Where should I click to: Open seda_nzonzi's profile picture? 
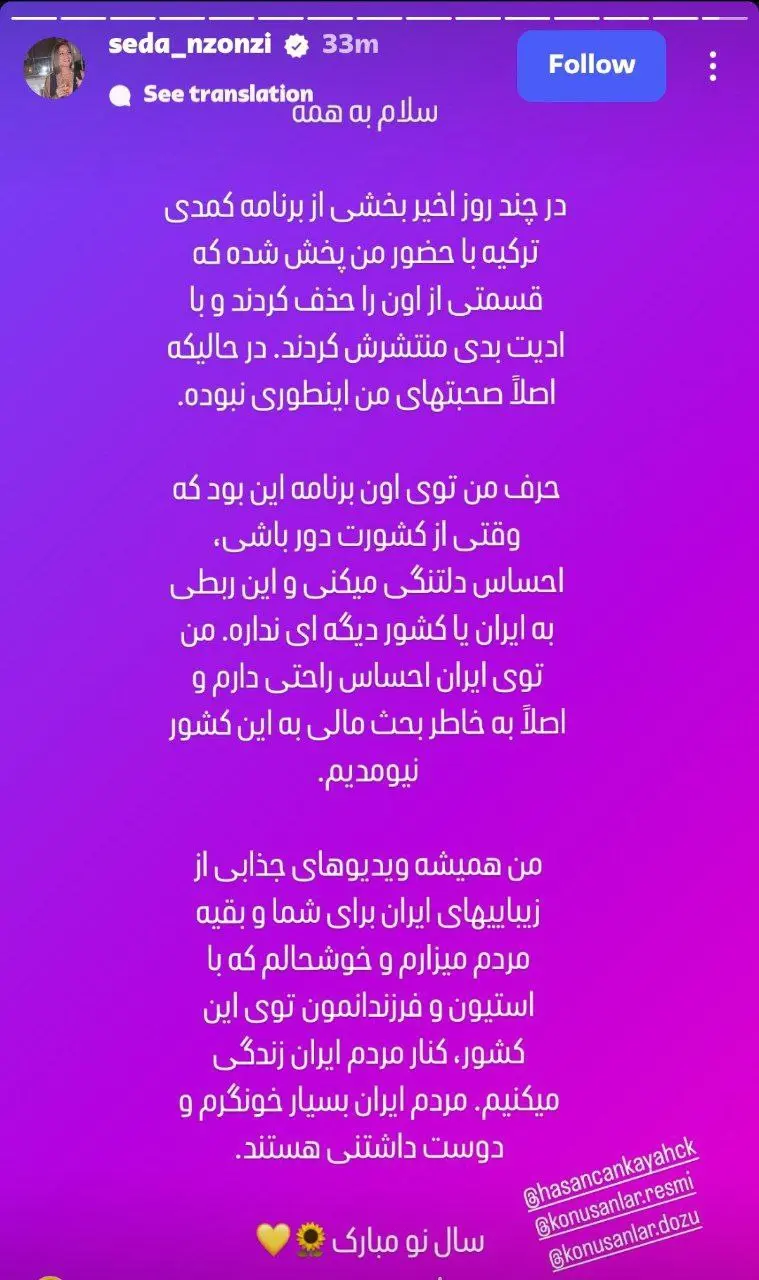coord(53,68)
